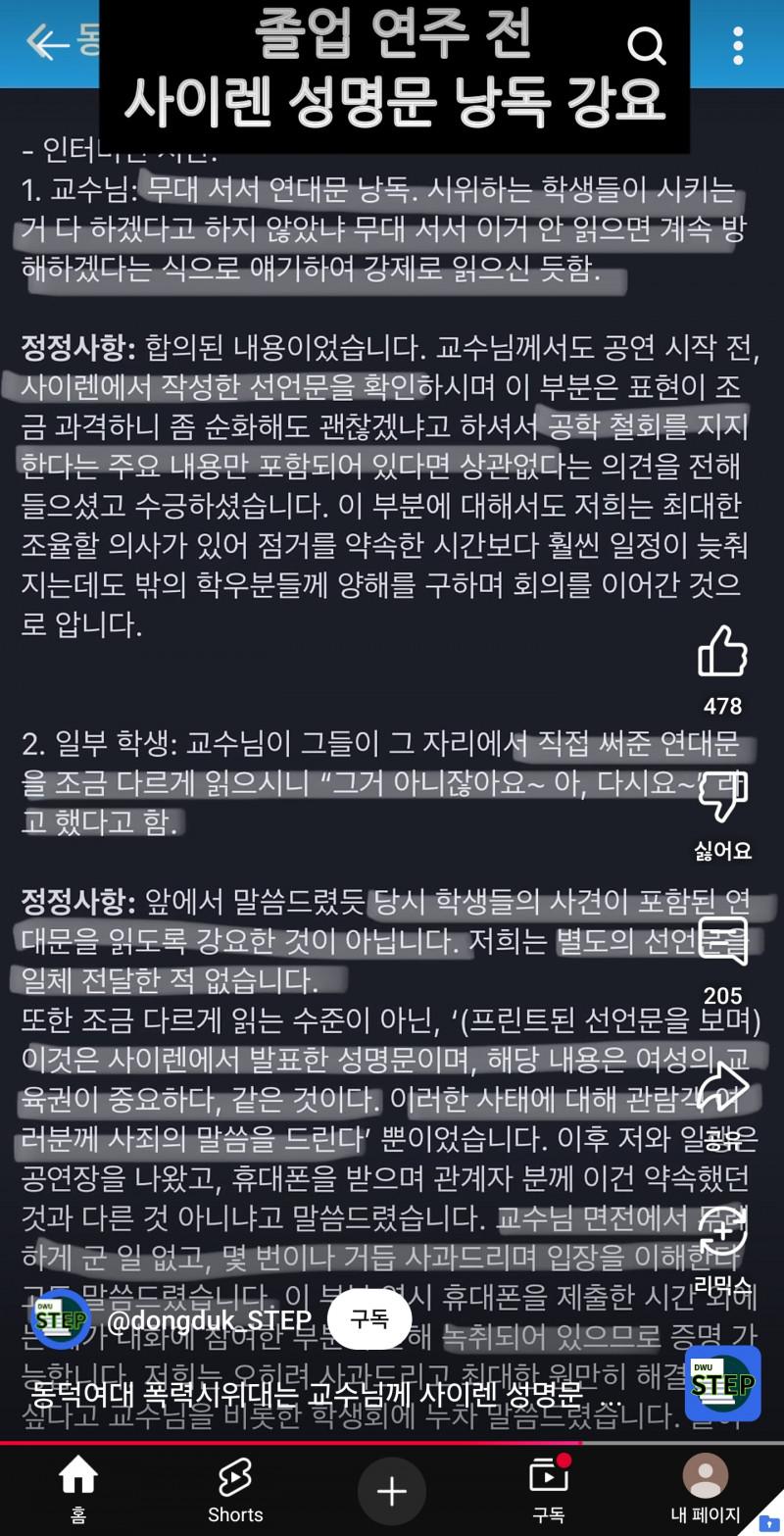Tap the dislike (싫어요) thumb icon
This screenshot has width=784, height=1536.
(x=722, y=799)
